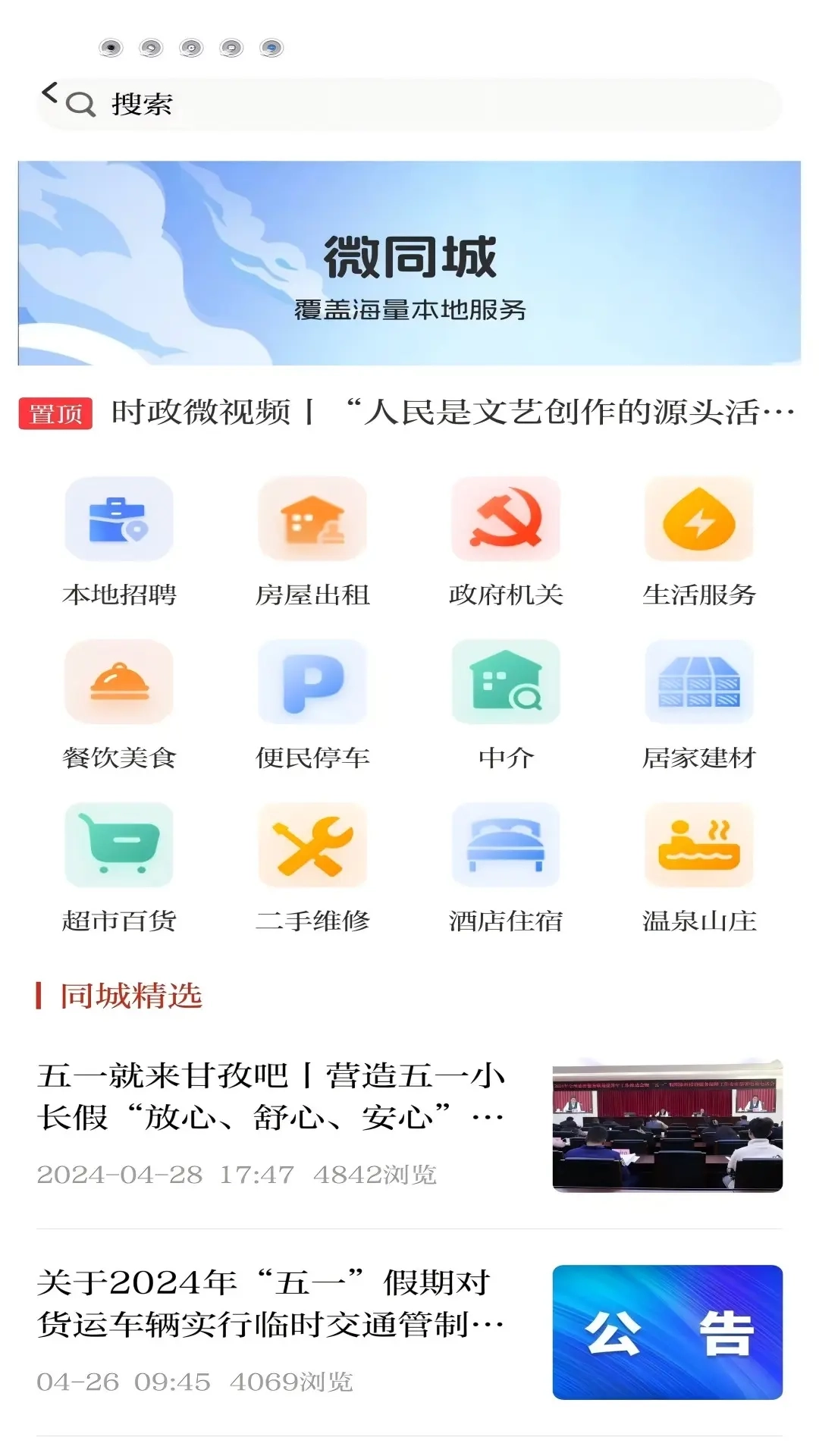Open the 酒店住宿 hotel icon
Viewport: 819px width, 1456px height.
coord(506,846)
